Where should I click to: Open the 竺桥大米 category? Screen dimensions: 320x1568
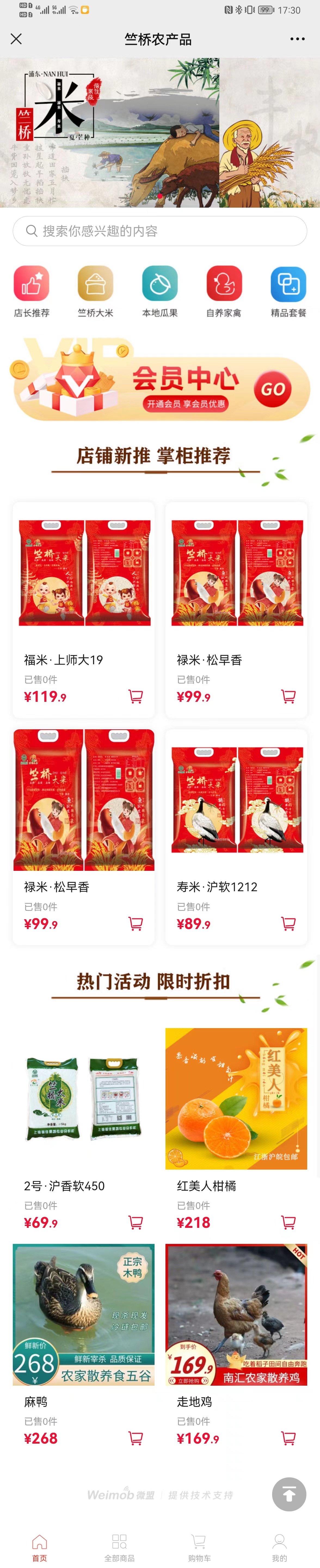(x=96, y=291)
